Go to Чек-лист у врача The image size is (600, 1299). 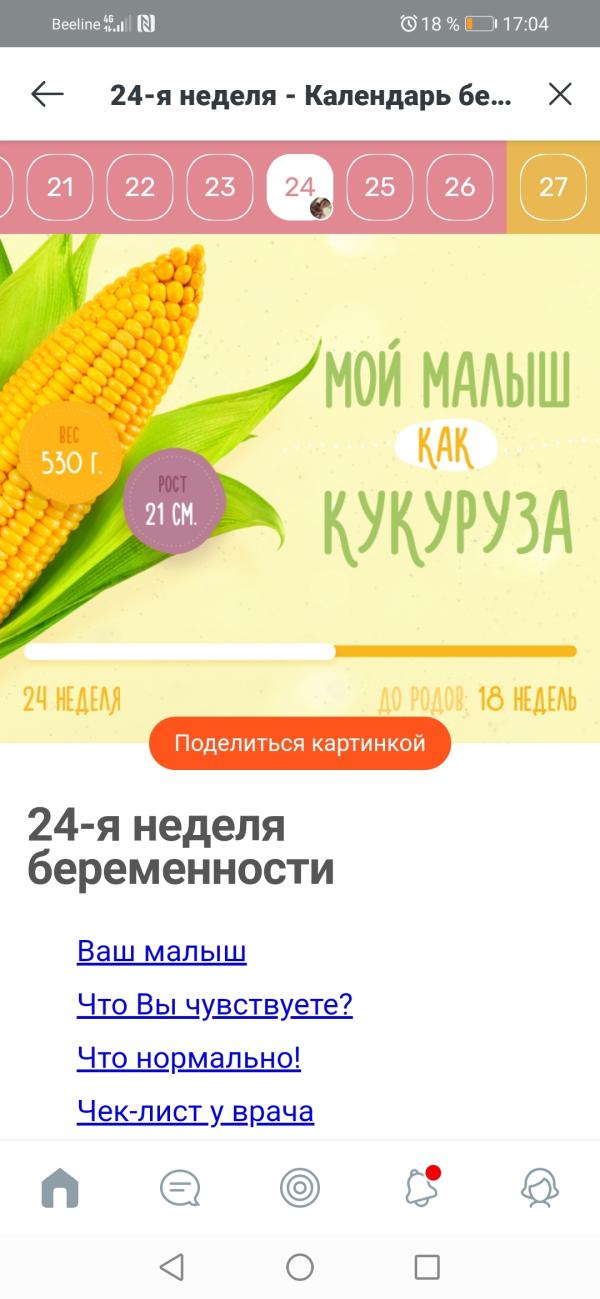[x=195, y=1111]
